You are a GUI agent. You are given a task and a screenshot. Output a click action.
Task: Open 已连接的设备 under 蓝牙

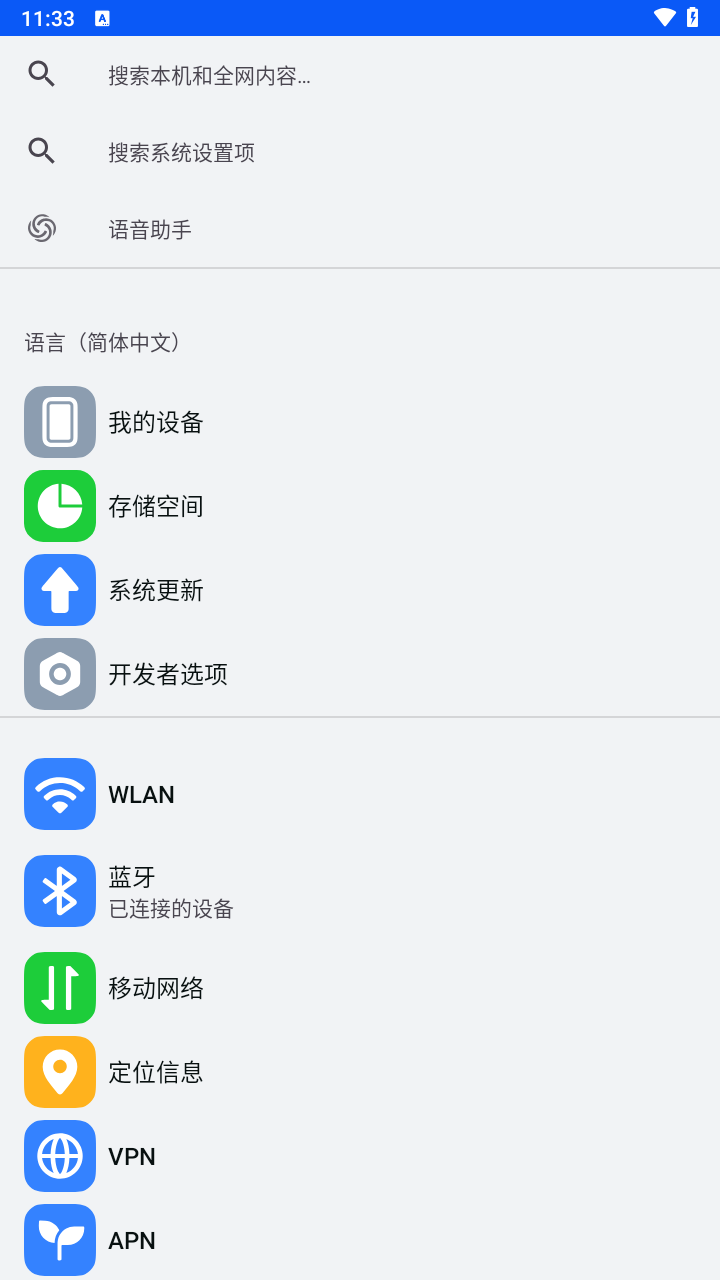coord(170,908)
